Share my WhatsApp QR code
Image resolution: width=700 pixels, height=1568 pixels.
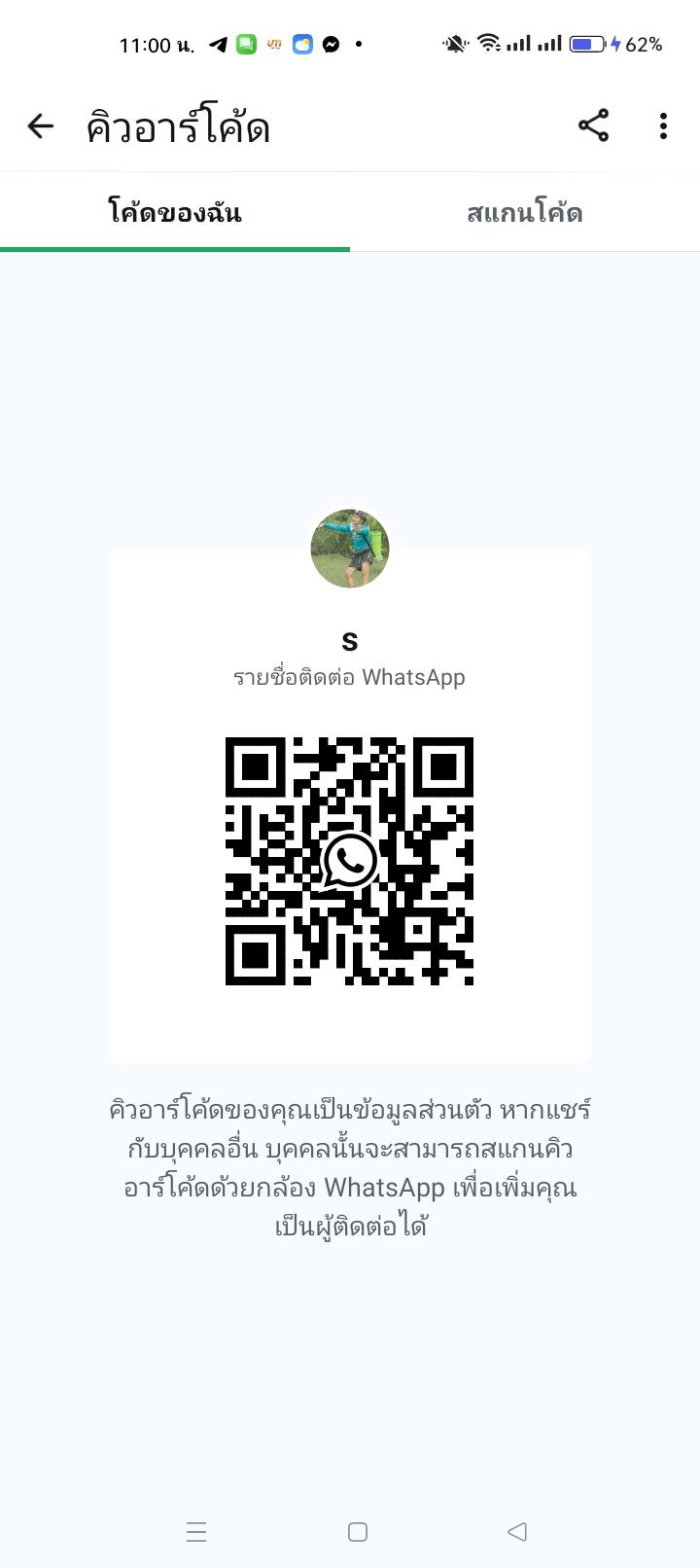[x=593, y=126]
